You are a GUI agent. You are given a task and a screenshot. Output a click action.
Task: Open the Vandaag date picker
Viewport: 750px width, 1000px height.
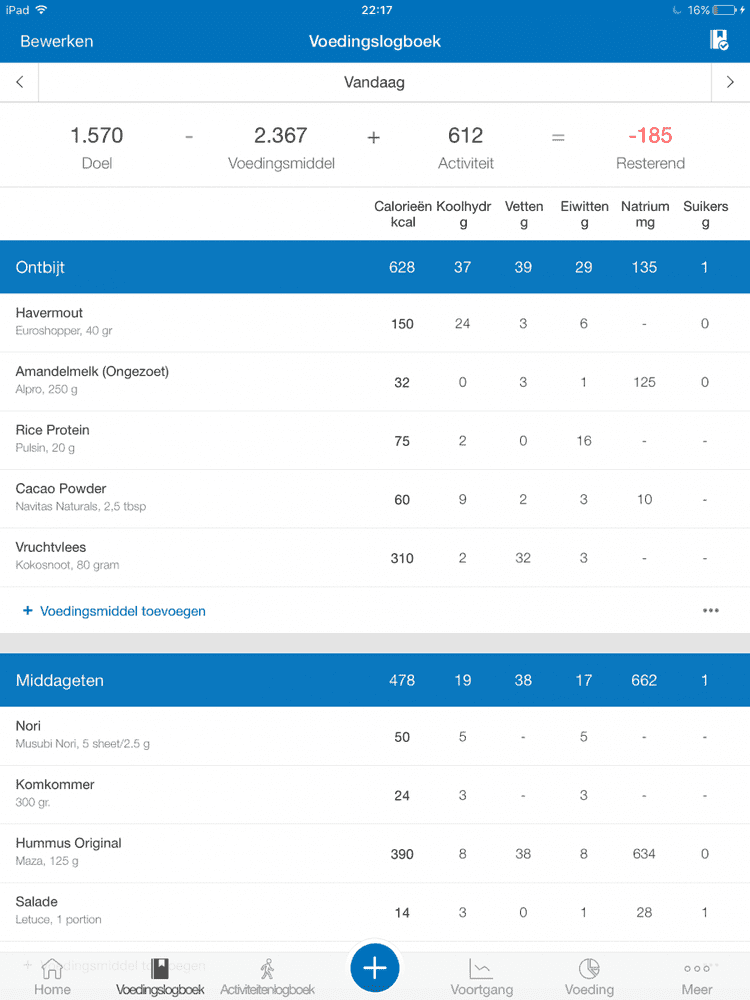(x=374, y=83)
